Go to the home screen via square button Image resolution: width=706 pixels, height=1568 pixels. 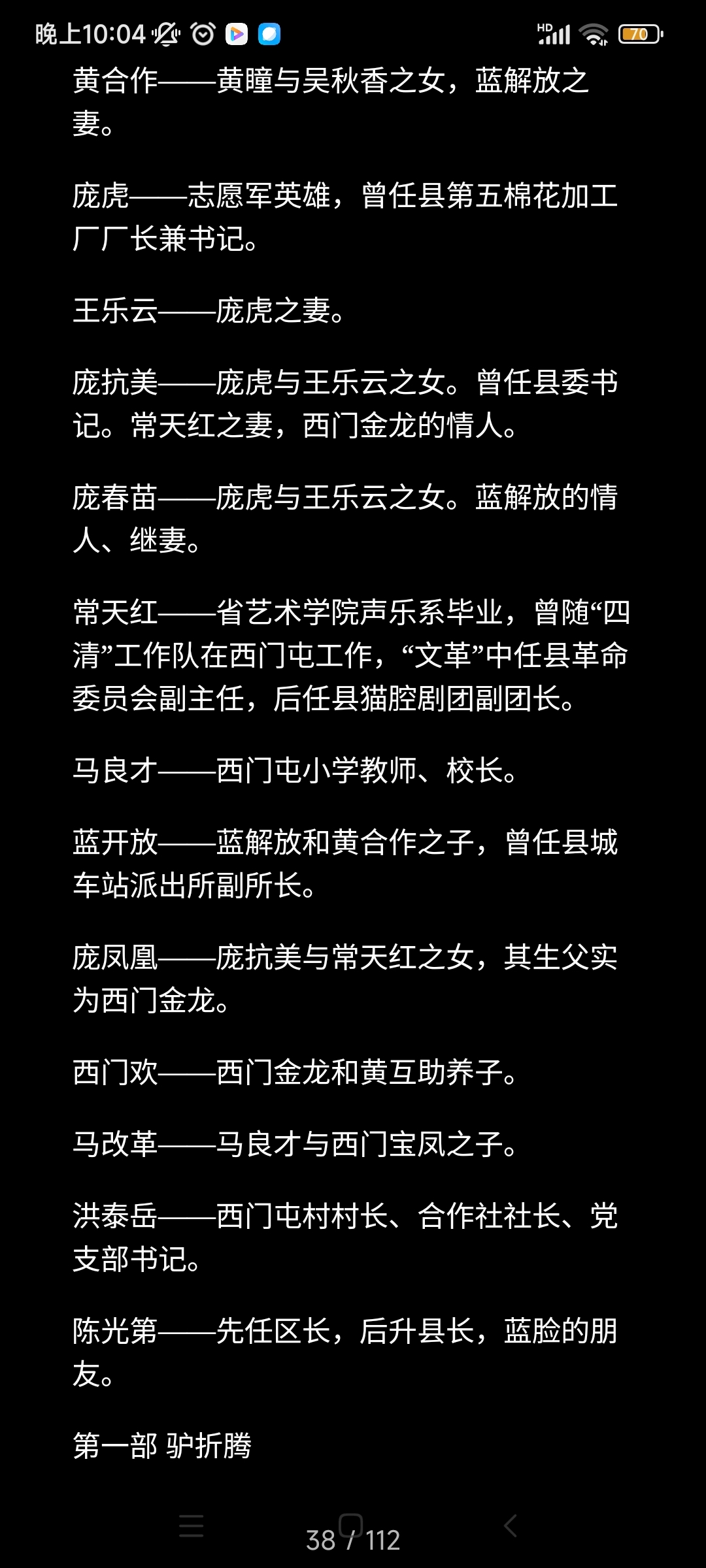click(x=351, y=1526)
